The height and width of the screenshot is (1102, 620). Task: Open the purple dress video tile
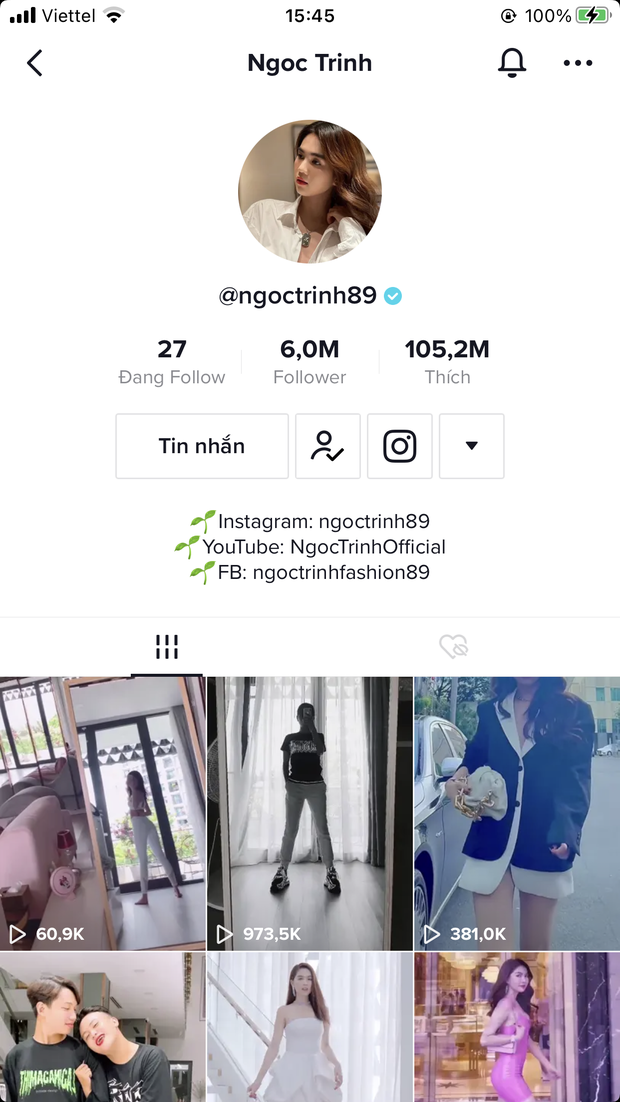click(517, 1028)
